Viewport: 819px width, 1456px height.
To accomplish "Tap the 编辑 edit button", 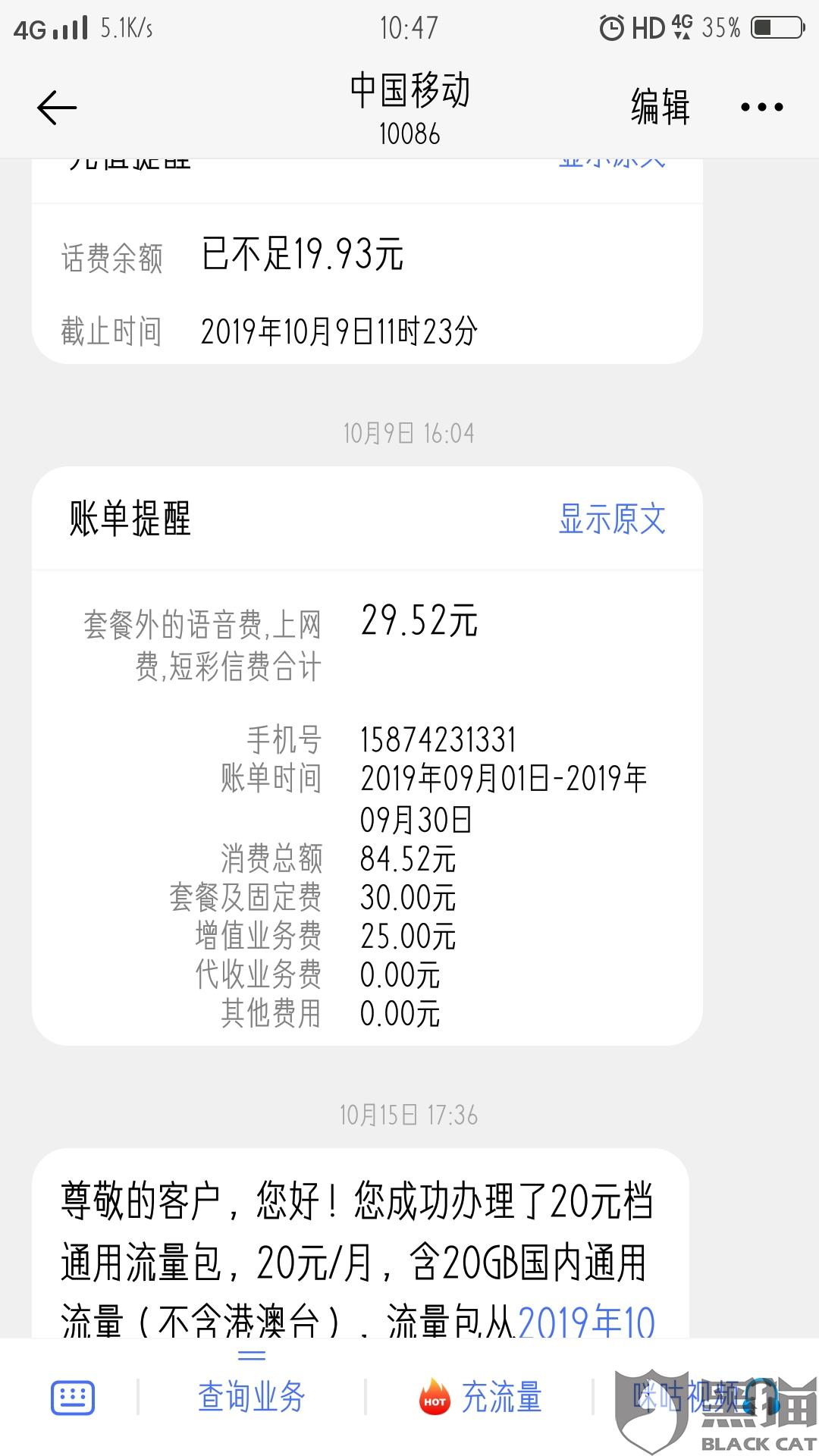I will pyautogui.click(x=661, y=107).
